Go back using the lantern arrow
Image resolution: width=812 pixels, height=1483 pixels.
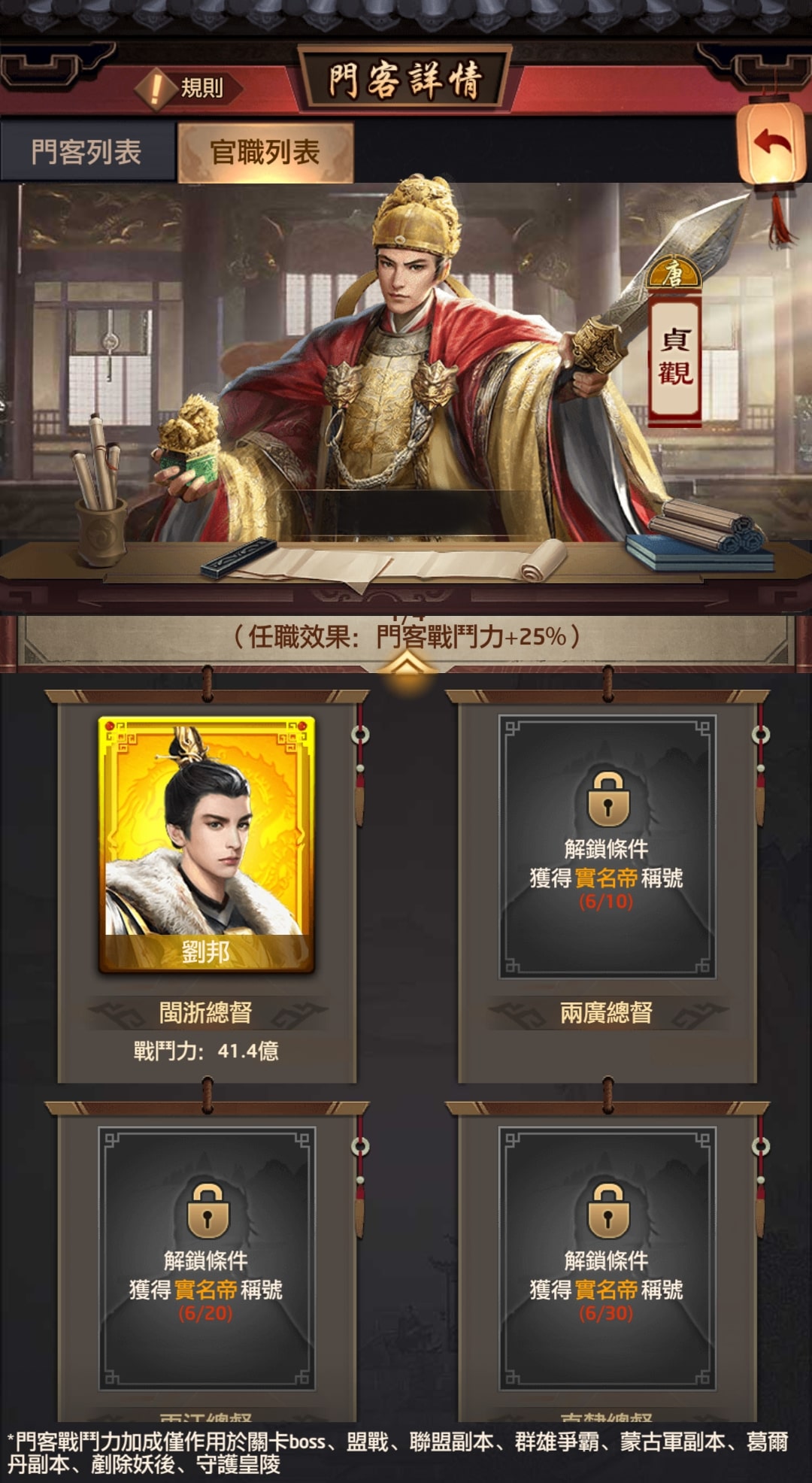point(773,143)
